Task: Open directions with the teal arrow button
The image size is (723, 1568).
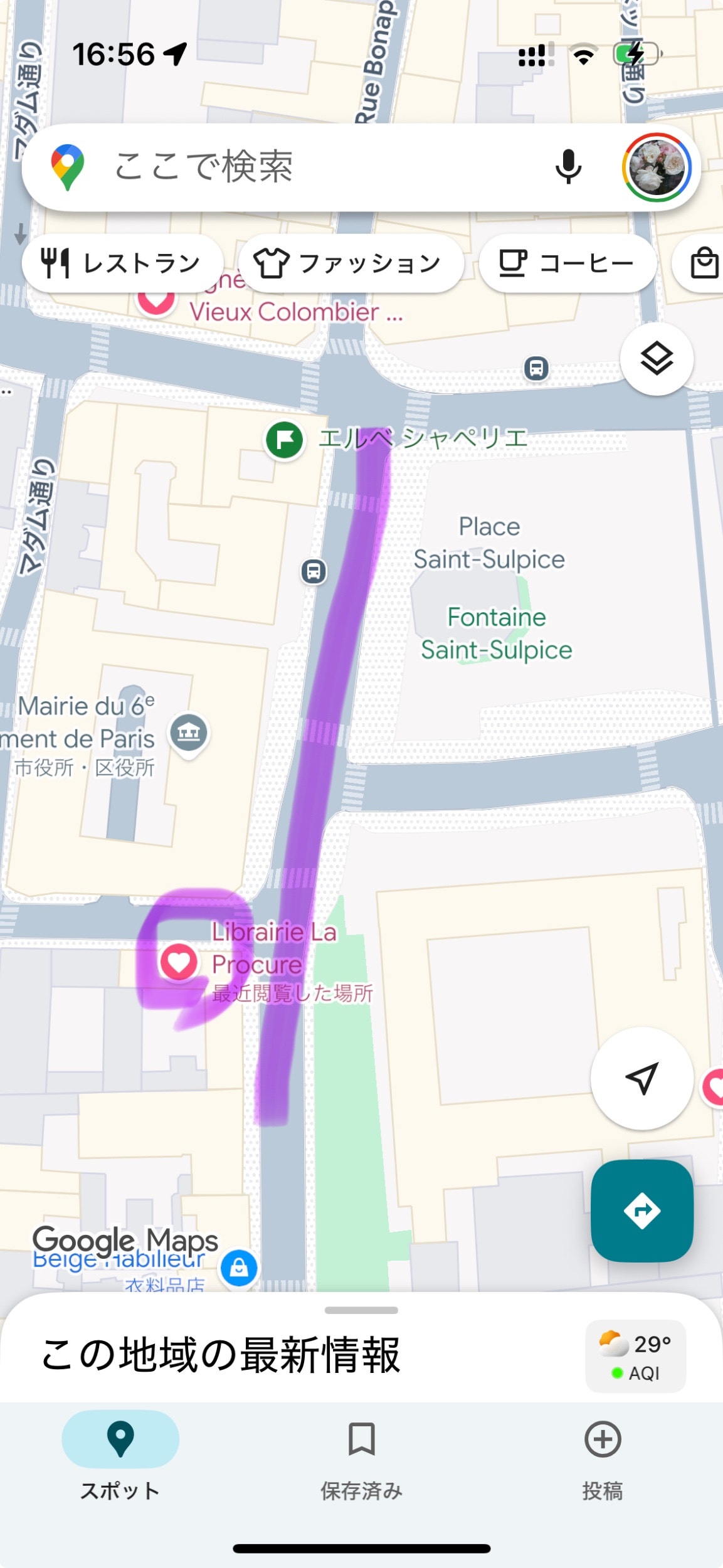Action: click(641, 1210)
